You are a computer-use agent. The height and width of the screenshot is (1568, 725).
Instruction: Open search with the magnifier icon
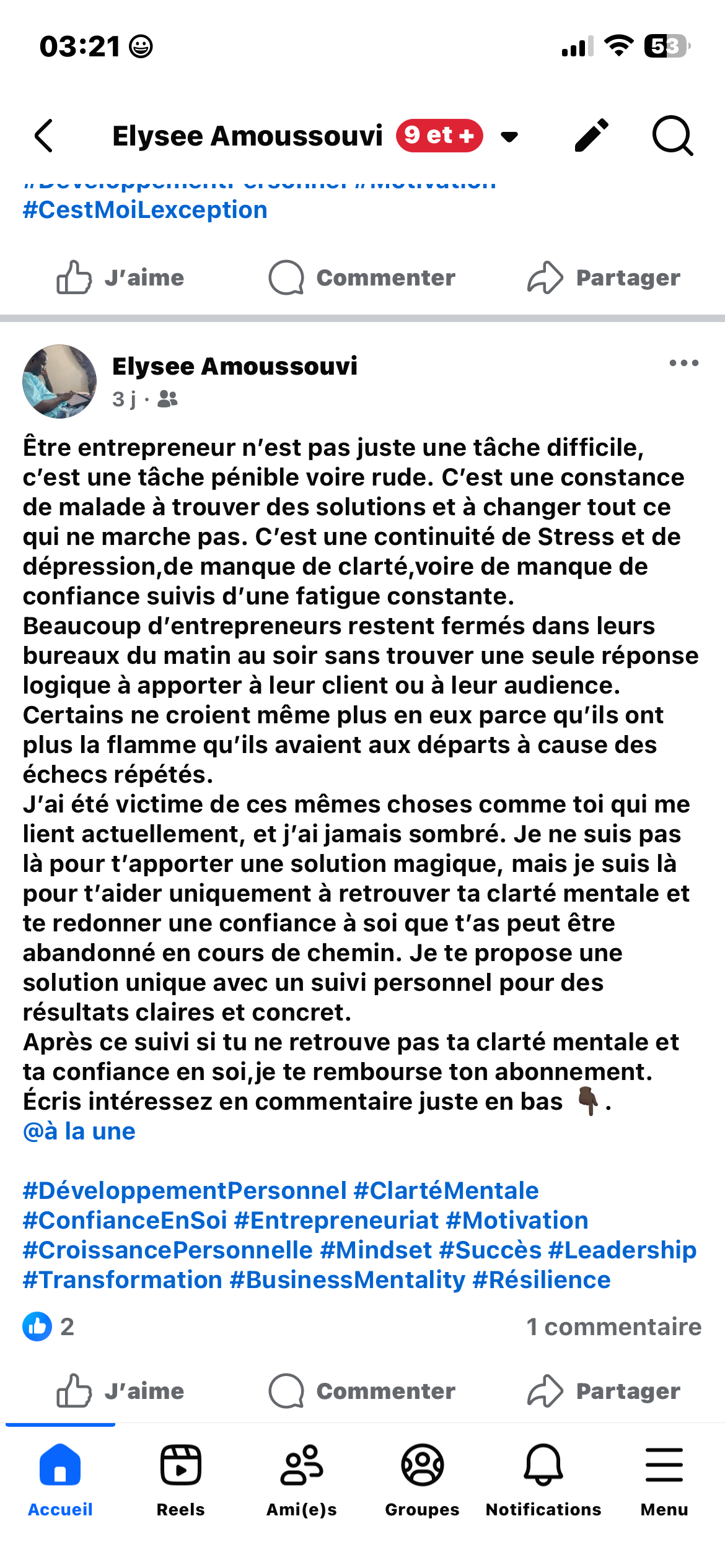(x=672, y=136)
